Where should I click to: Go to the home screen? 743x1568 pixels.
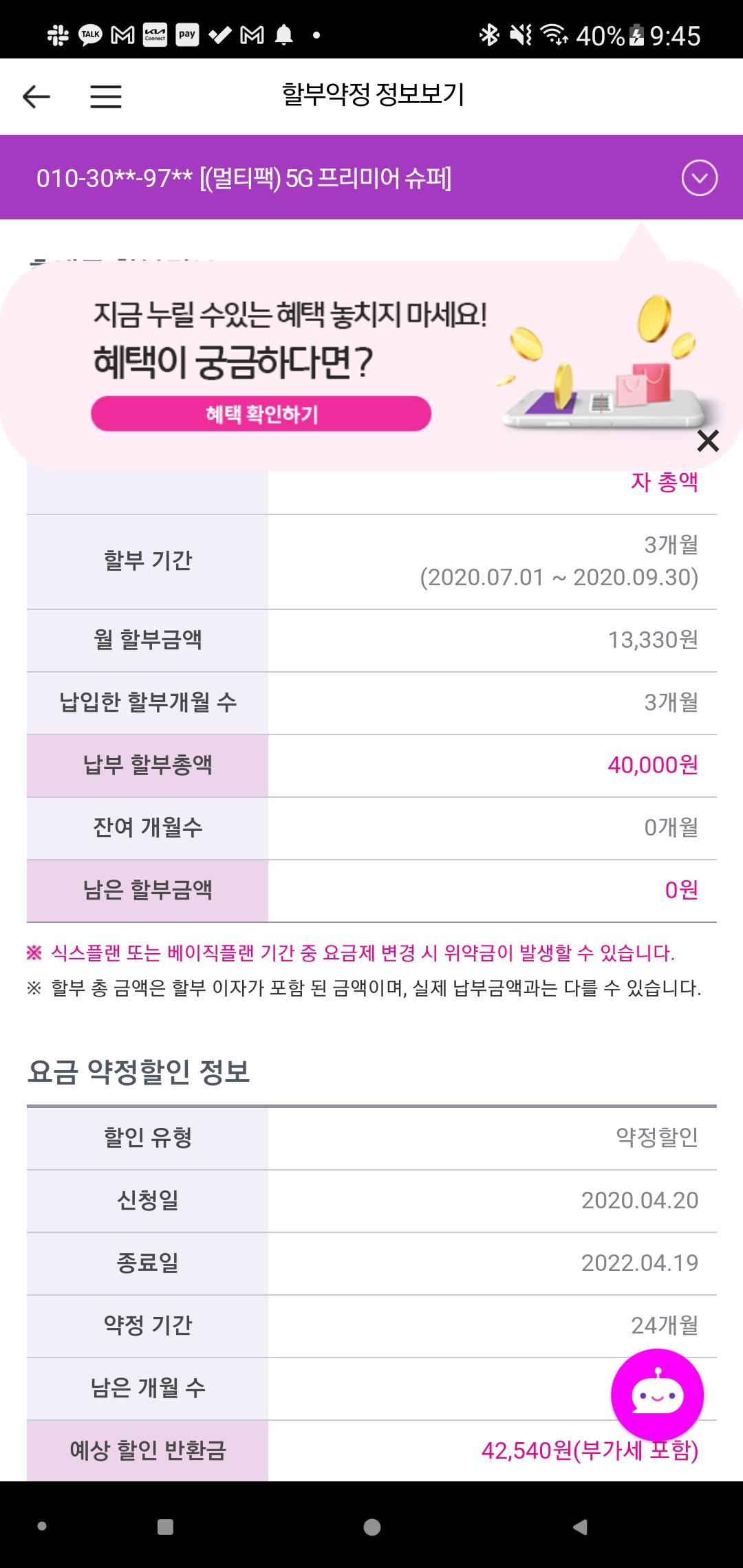coord(371,1527)
